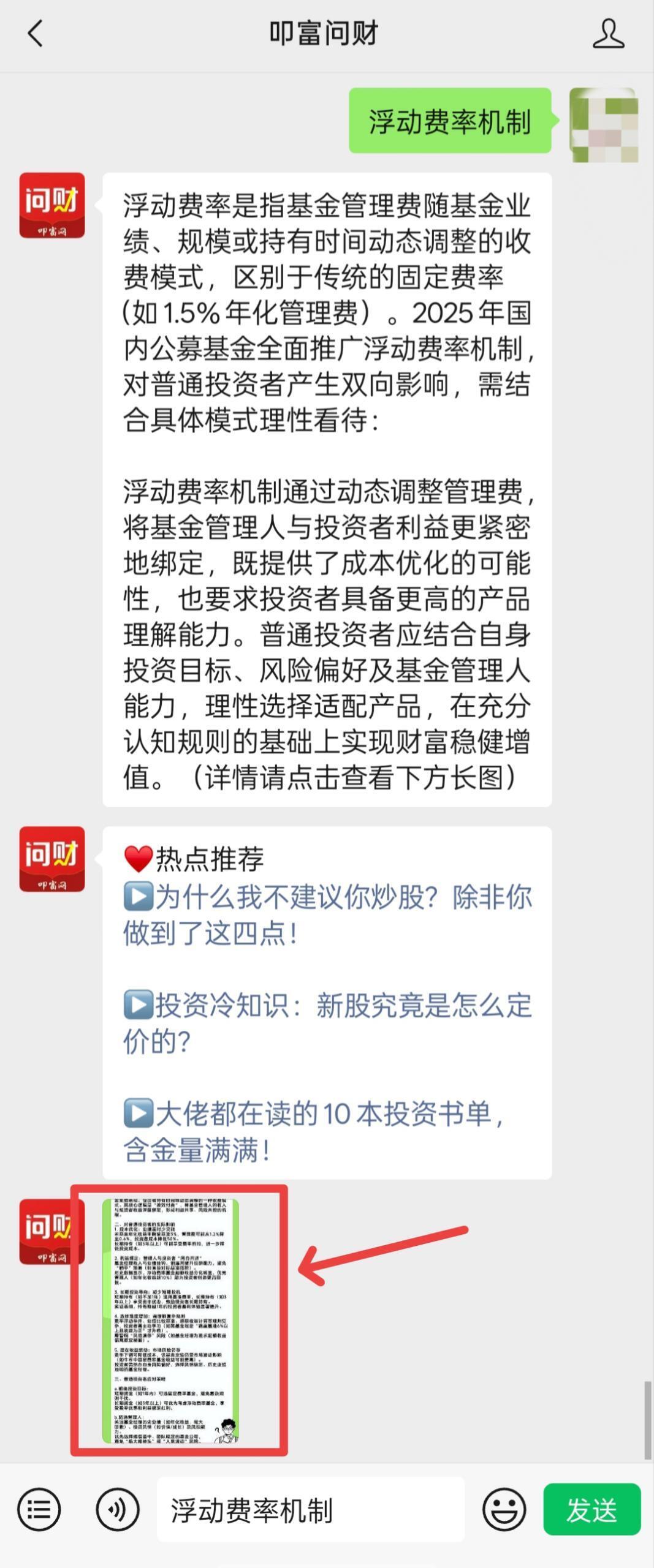Open the account profile icon
Viewport: 654px width, 1568px height.
pyautogui.click(x=608, y=34)
